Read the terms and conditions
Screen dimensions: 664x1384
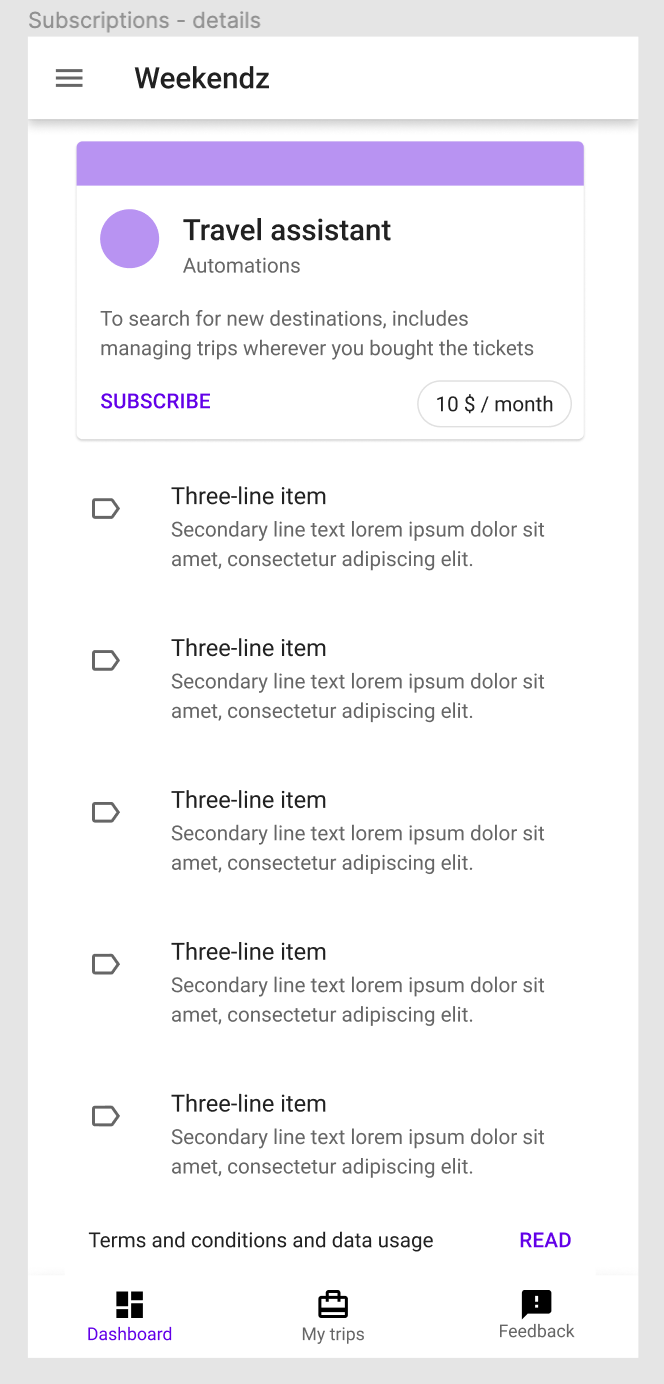pyautogui.click(x=545, y=1240)
